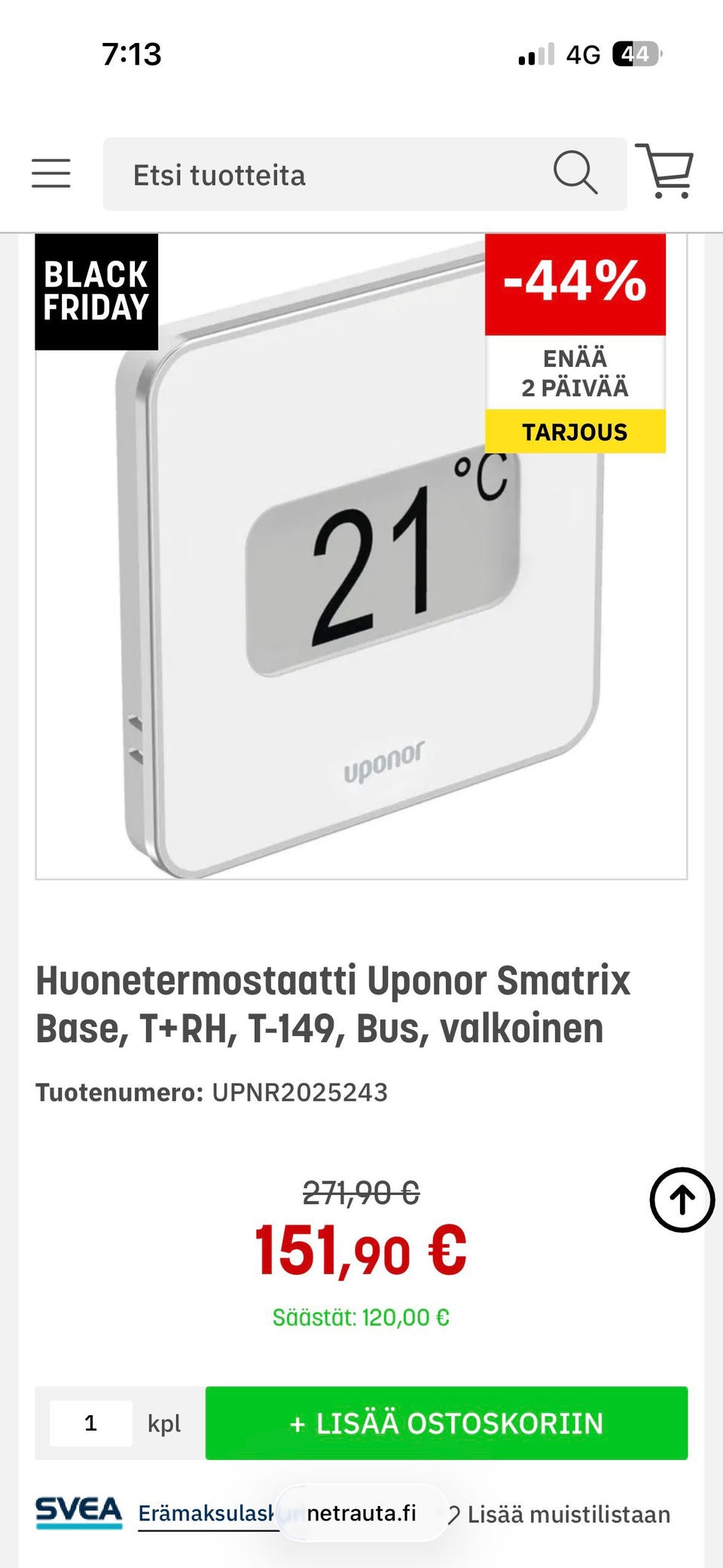This screenshot has width=723, height=1568.
Task: Tap the scroll-to-top arrow button
Action: point(682,1200)
